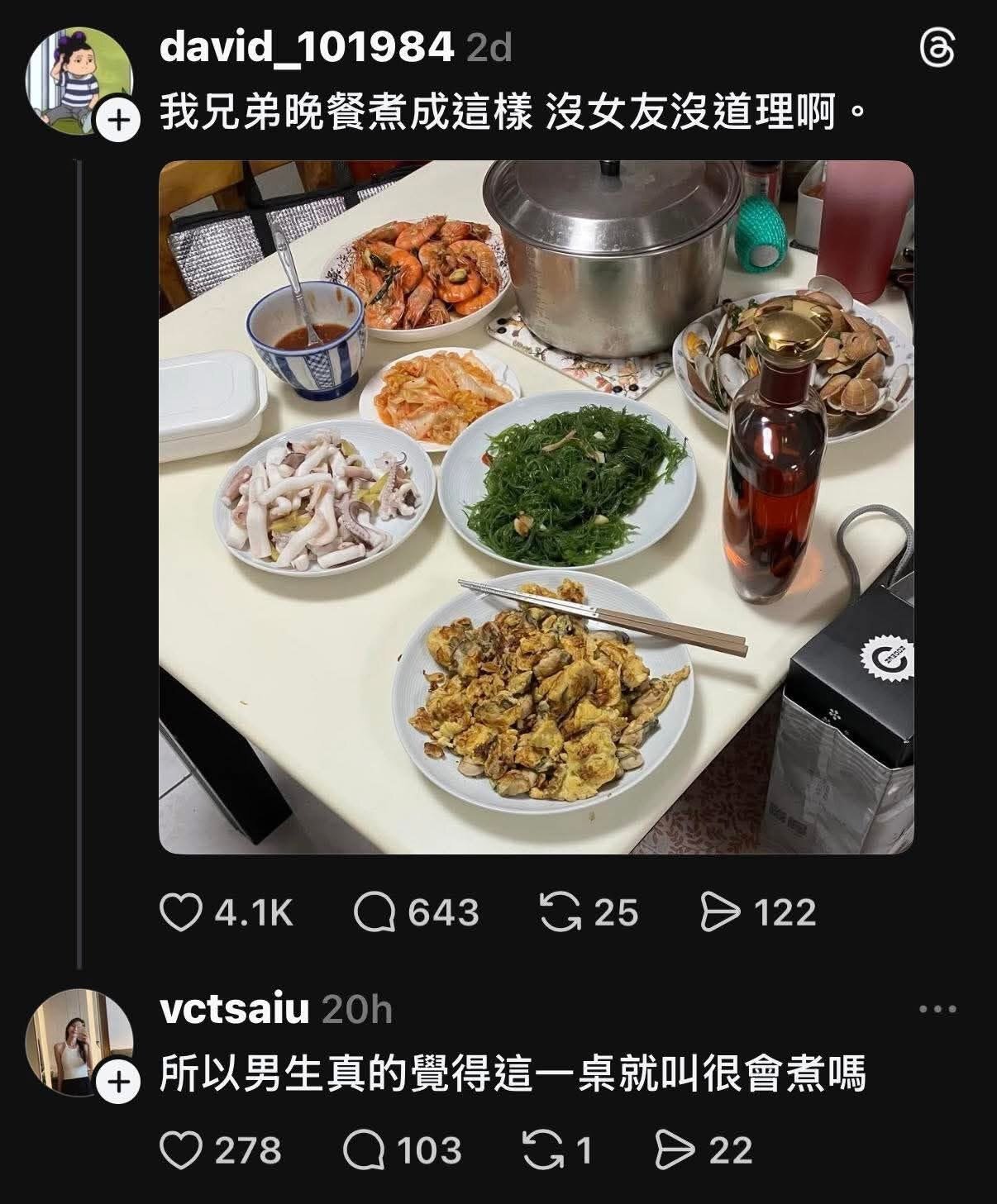This screenshot has height=1204, width=997.
Task: Open replies to vctsaiu's comment
Action: [x=365, y=1150]
